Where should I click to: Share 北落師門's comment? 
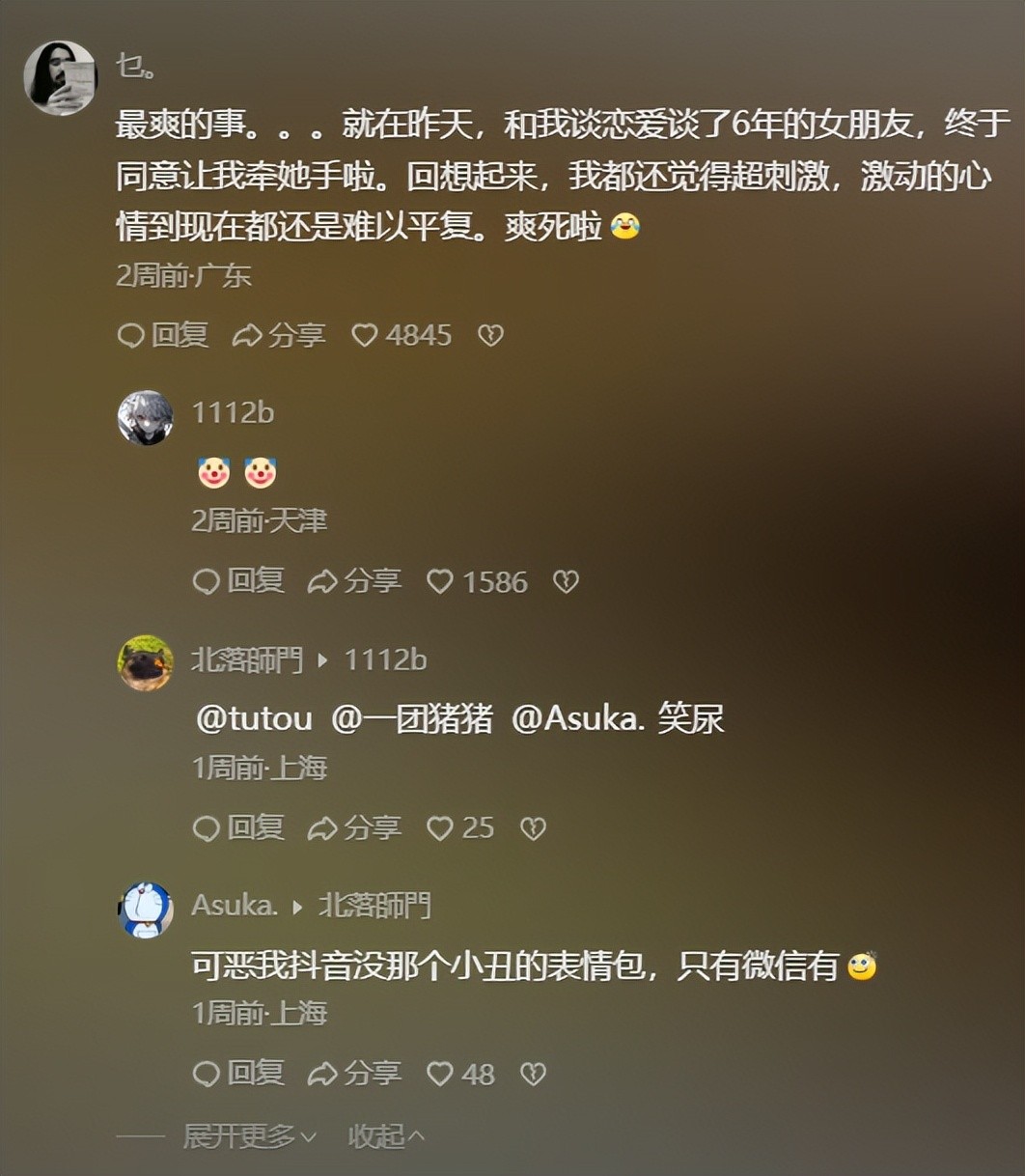354,827
